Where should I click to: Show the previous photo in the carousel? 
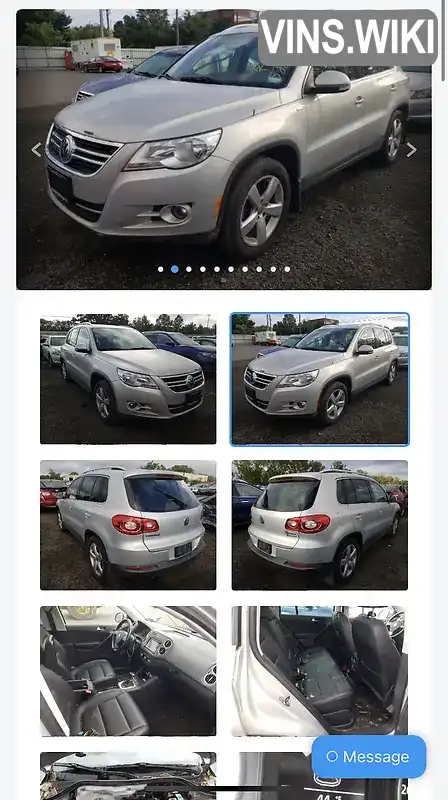[36, 149]
